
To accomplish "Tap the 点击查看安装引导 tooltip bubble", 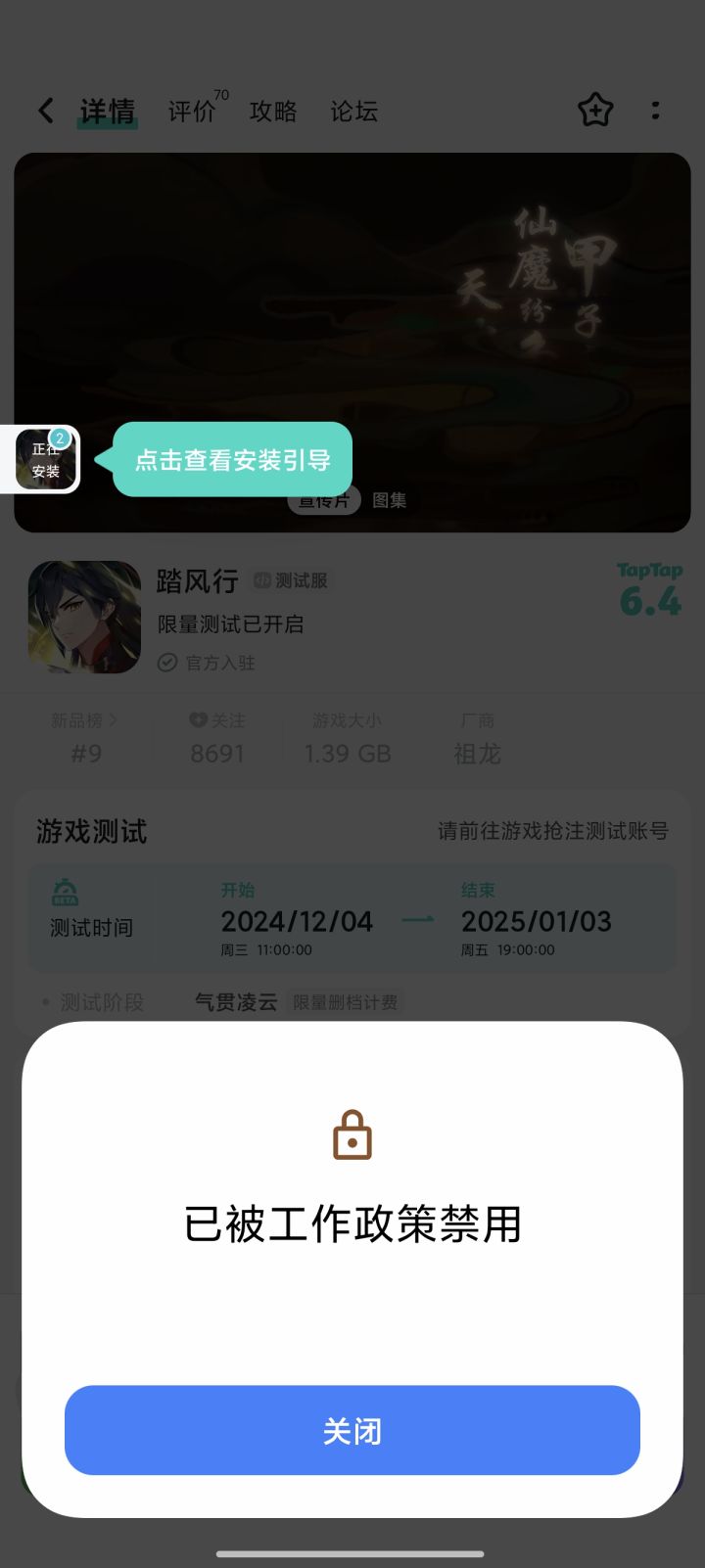I will [235, 458].
